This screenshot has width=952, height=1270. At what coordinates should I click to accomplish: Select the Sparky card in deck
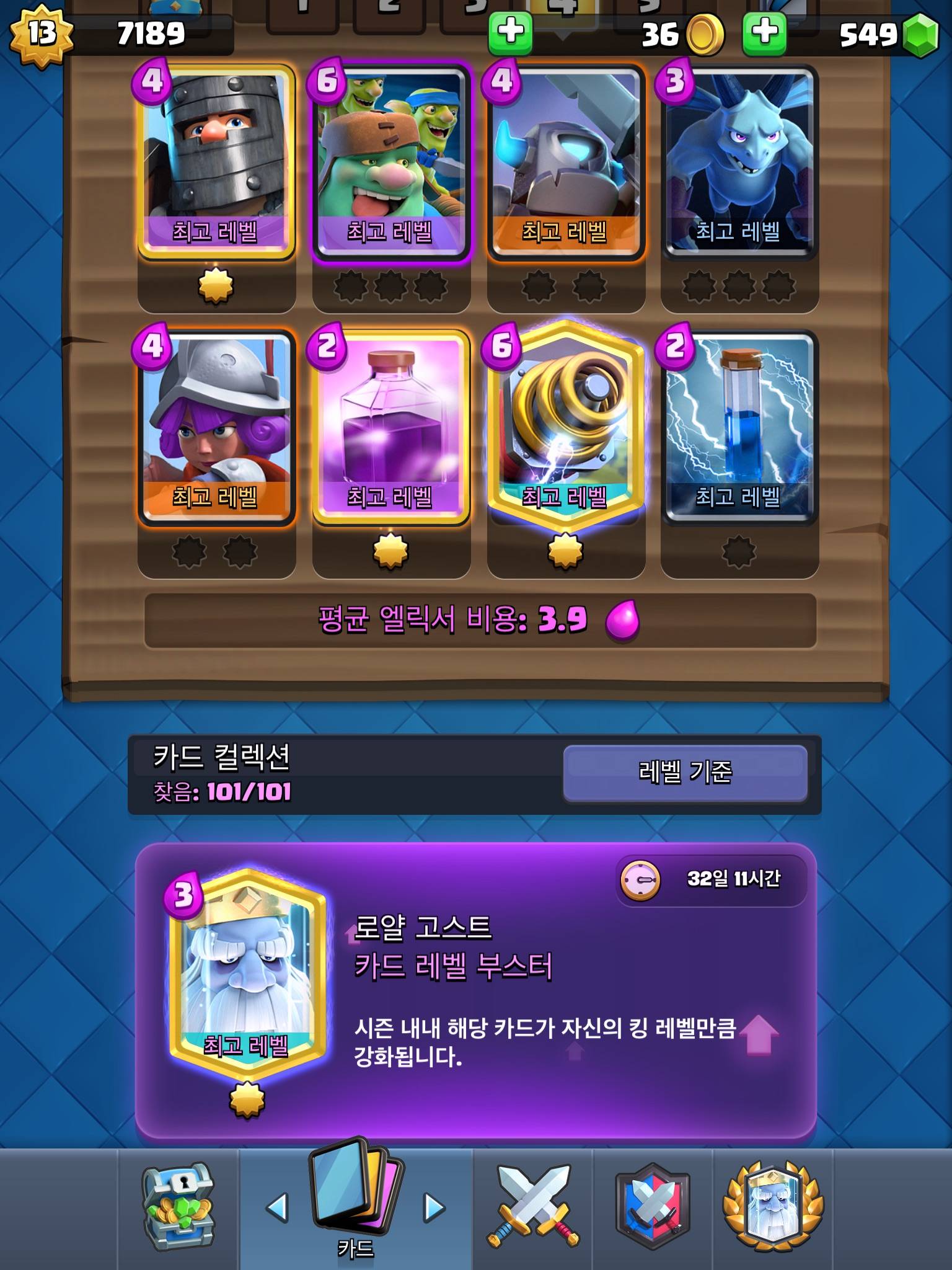point(565,428)
